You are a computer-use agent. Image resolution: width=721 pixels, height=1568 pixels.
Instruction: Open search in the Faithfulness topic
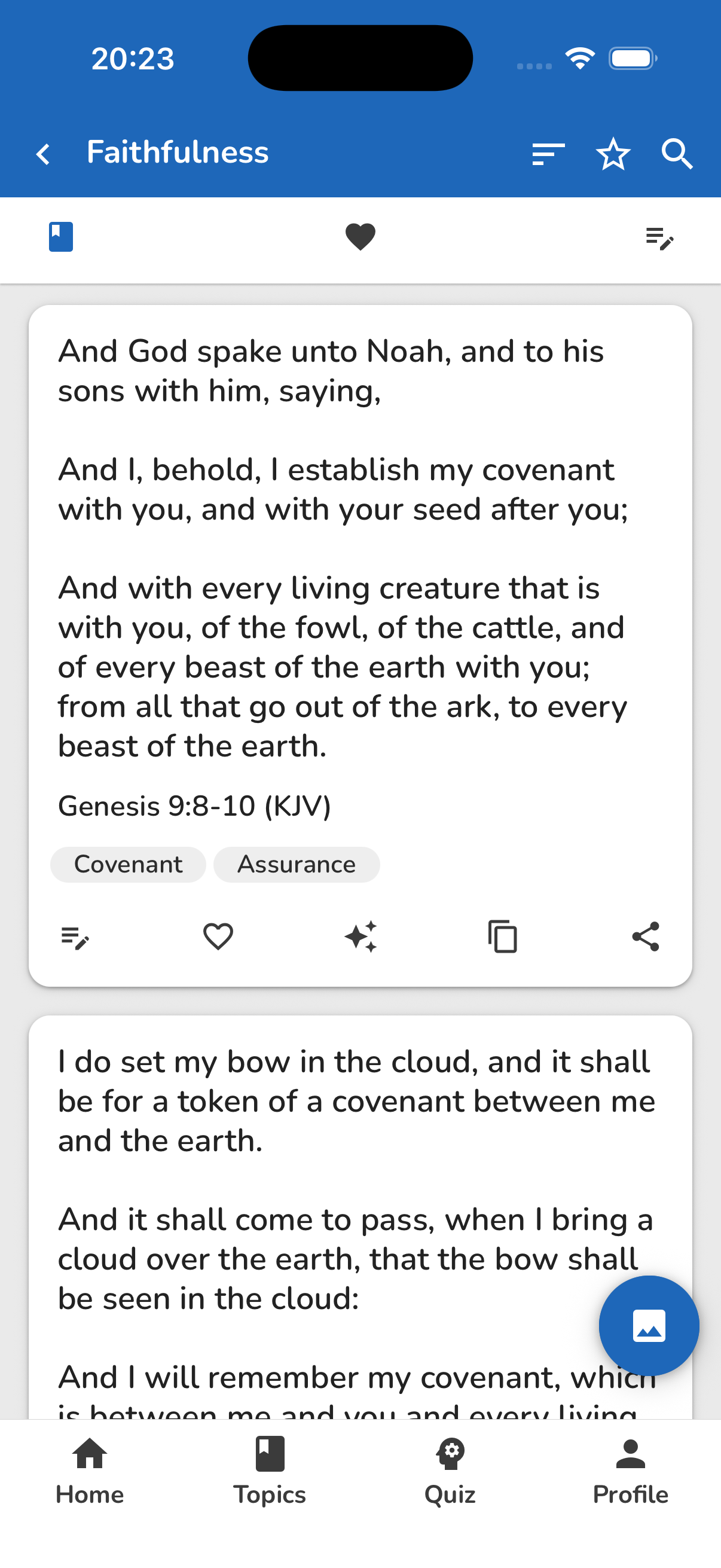pos(677,153)
